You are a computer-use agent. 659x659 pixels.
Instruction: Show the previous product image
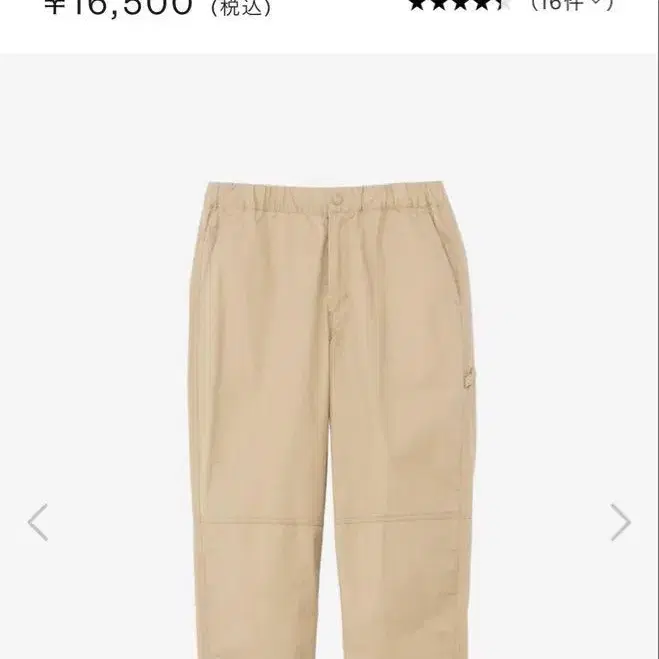pos(37,522)
